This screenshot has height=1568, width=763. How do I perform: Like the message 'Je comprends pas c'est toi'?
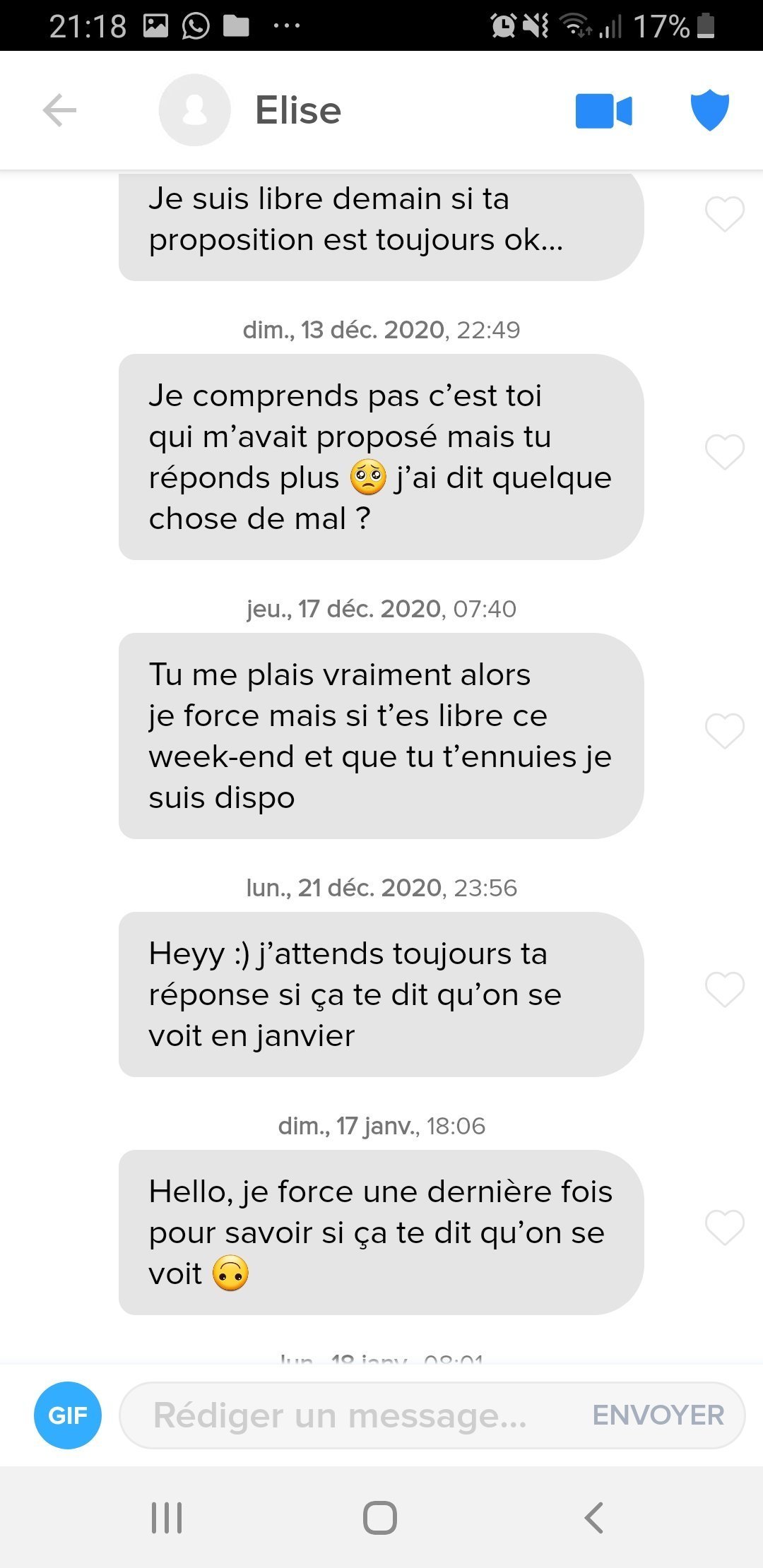click(x=725, y=452)
